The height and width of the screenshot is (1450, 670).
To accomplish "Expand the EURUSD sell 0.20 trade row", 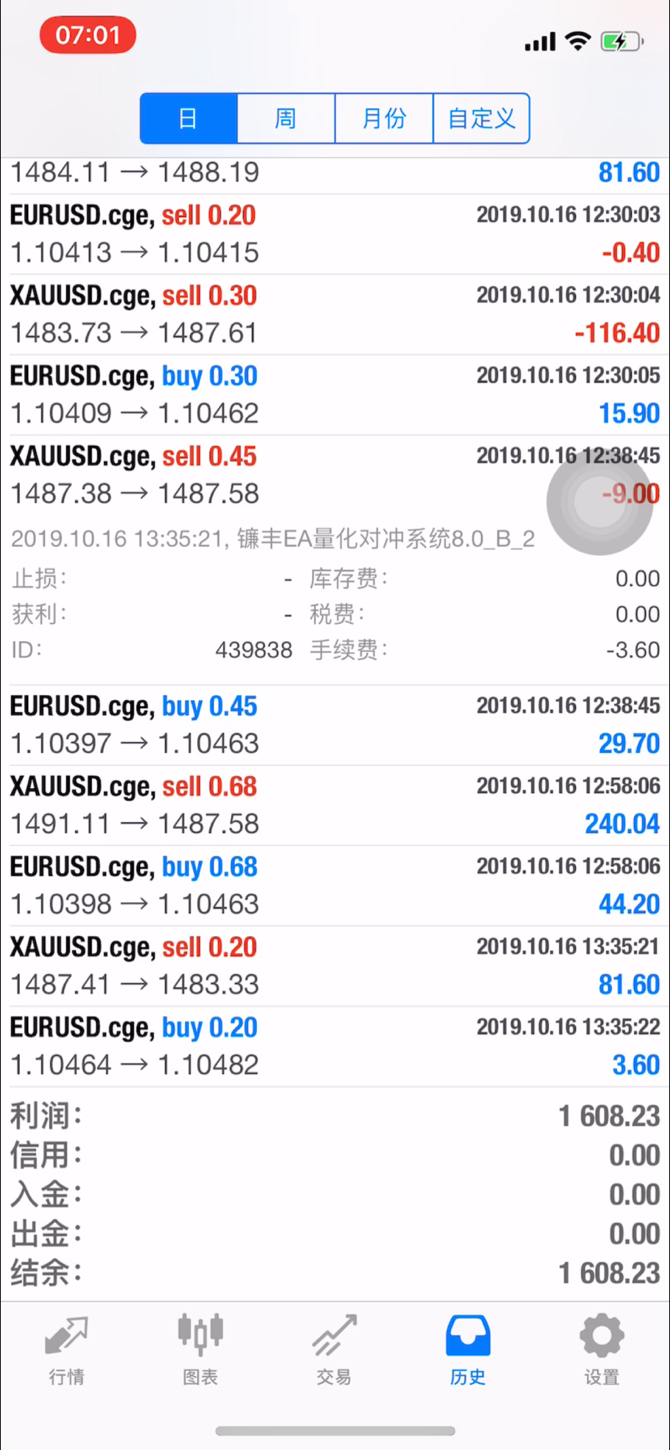I will (335, 234).
